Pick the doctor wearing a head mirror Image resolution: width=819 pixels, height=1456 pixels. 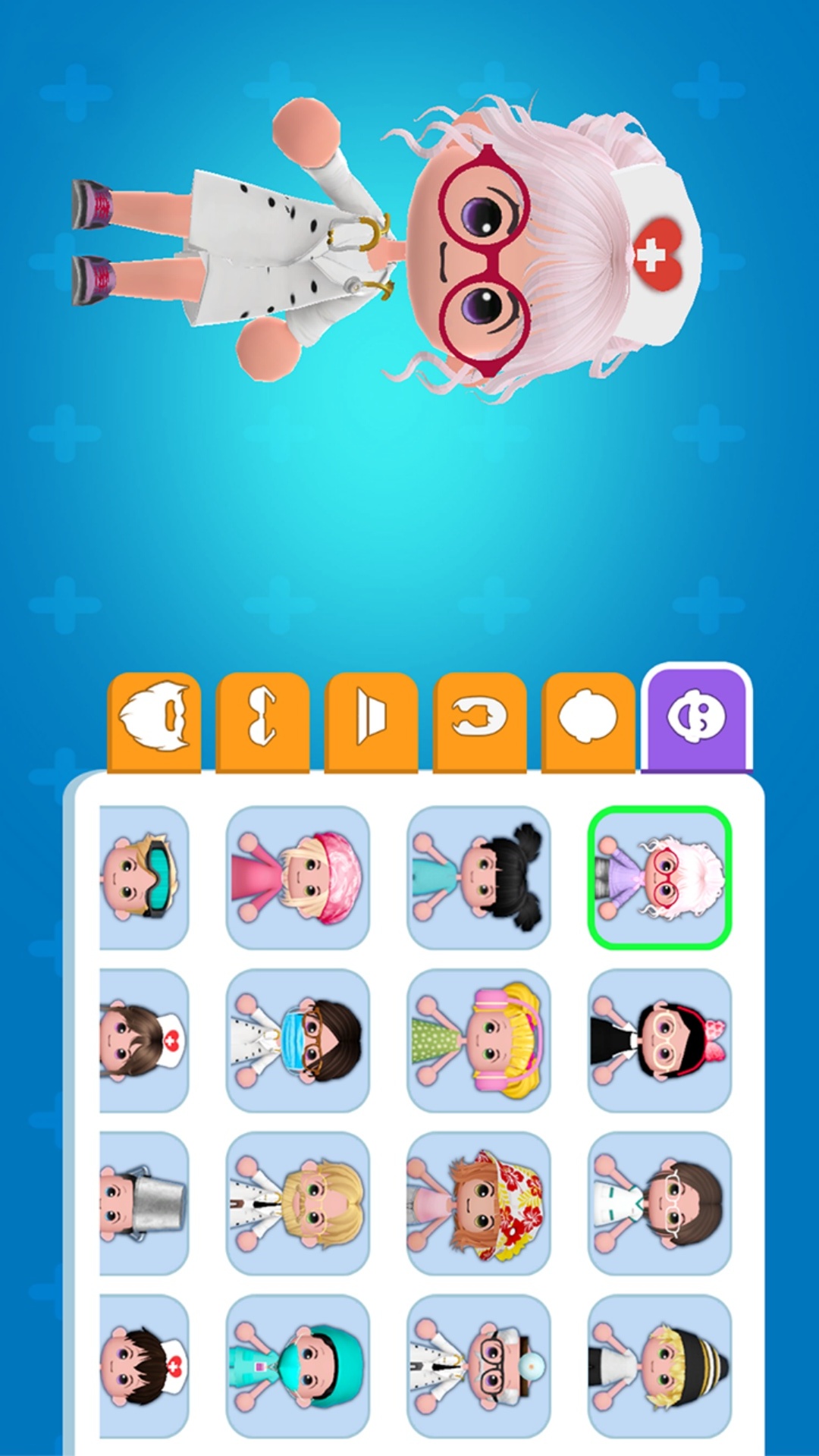coord(479,1367)
